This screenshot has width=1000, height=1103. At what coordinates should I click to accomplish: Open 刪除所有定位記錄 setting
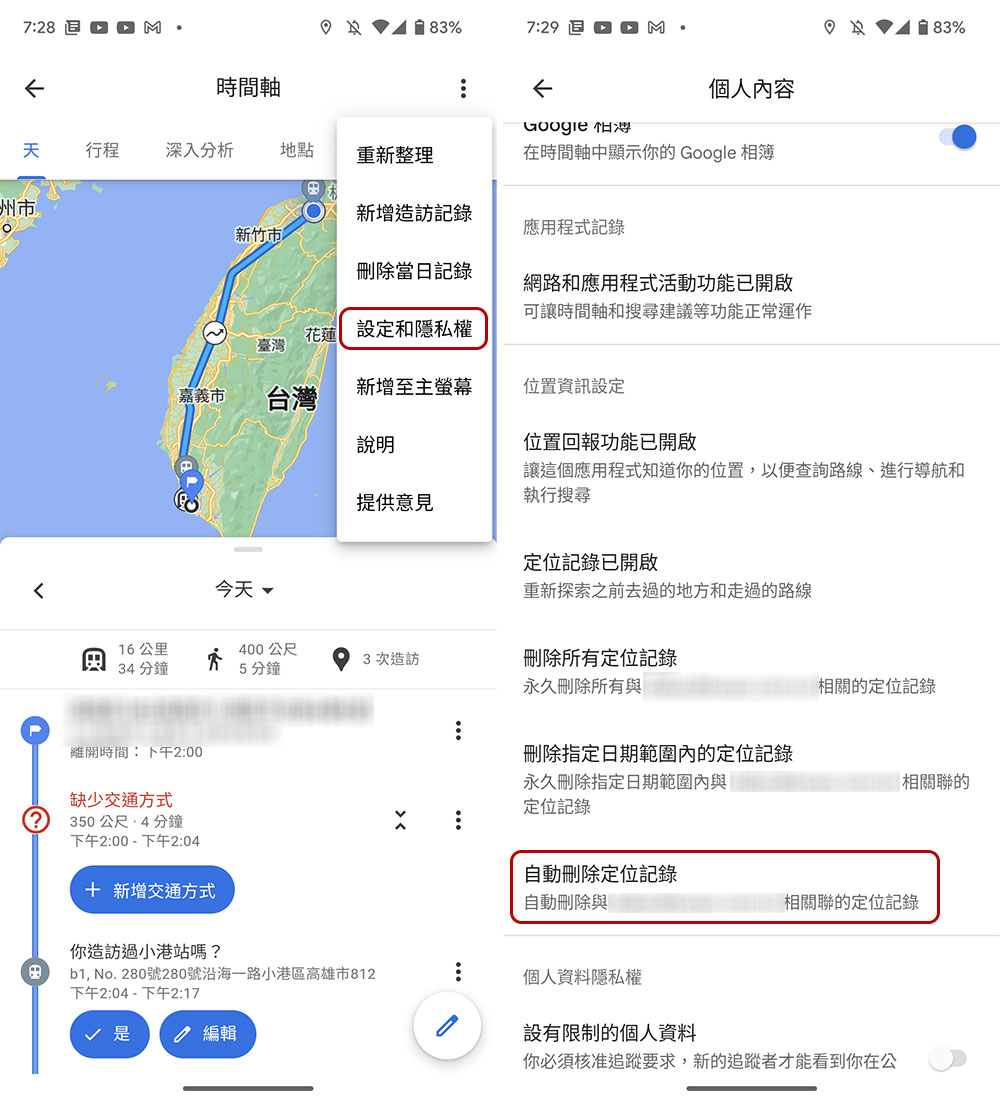coord(730,671)
